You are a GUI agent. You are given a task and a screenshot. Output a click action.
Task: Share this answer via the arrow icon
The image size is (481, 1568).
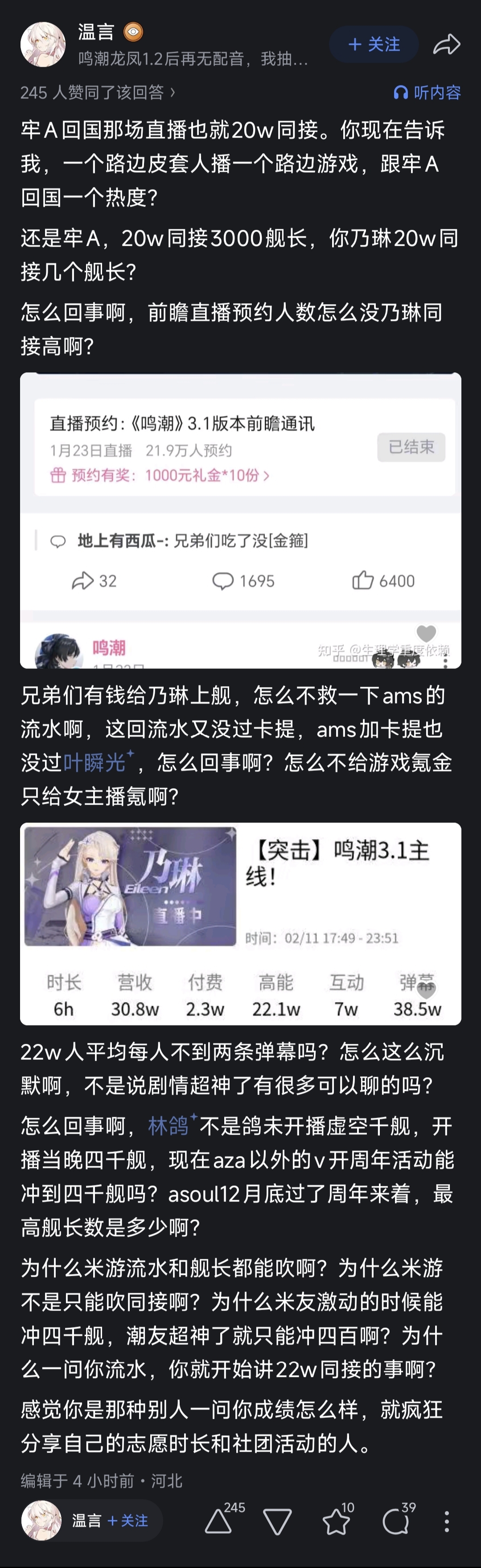point(446,45)
